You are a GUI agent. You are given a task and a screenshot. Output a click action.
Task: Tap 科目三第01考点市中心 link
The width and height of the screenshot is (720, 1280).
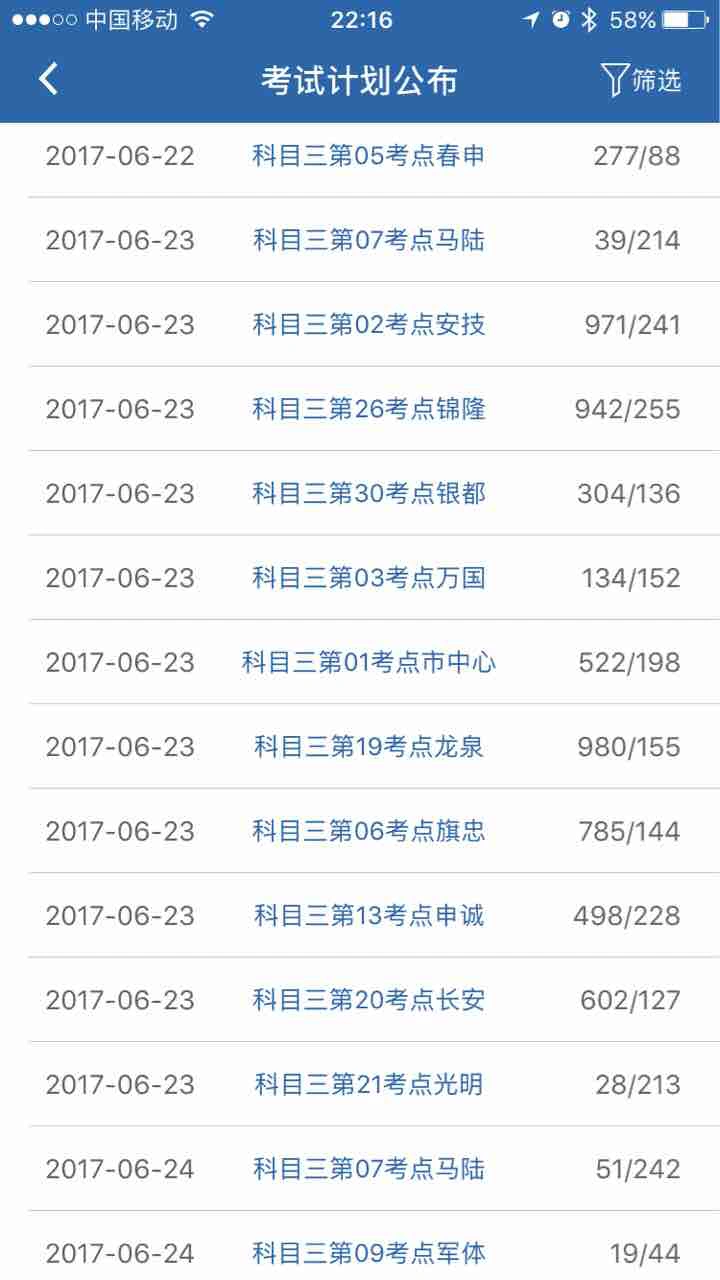[368, 662]
